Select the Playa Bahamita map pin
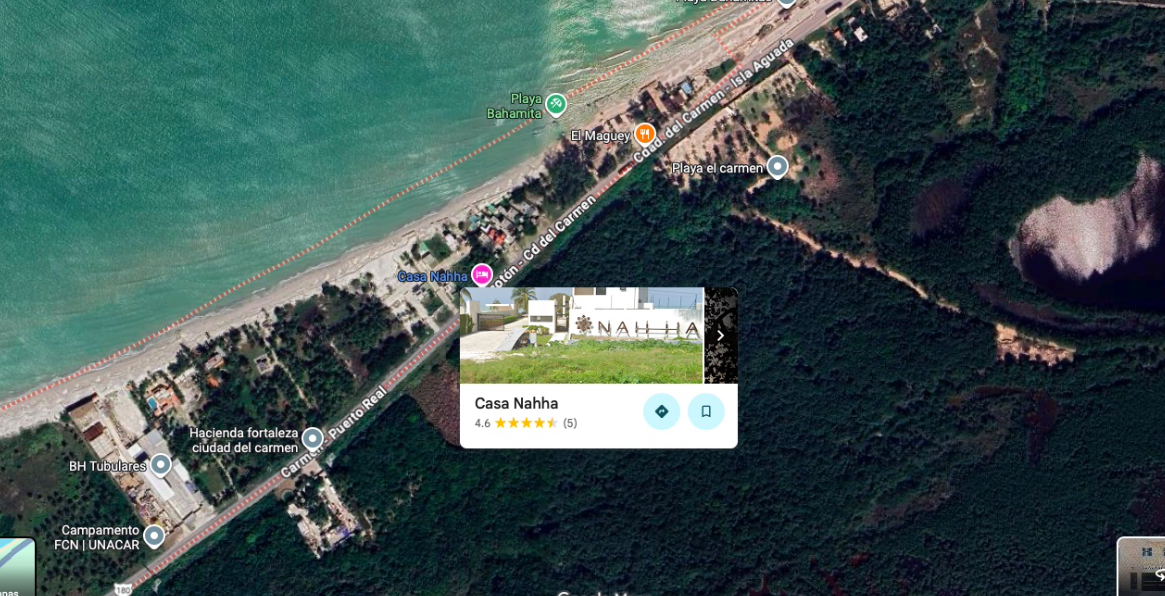 (556, 103)
